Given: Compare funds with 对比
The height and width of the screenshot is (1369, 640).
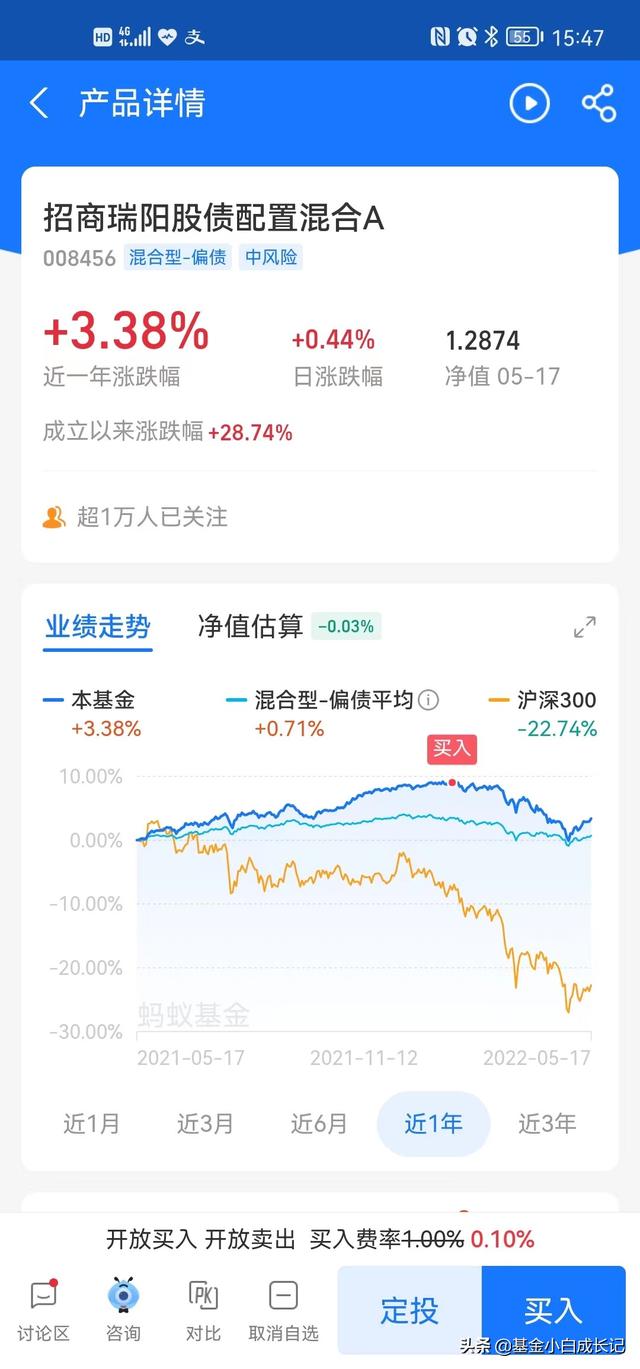Looking at the screenshot, I should [203, 1310].
